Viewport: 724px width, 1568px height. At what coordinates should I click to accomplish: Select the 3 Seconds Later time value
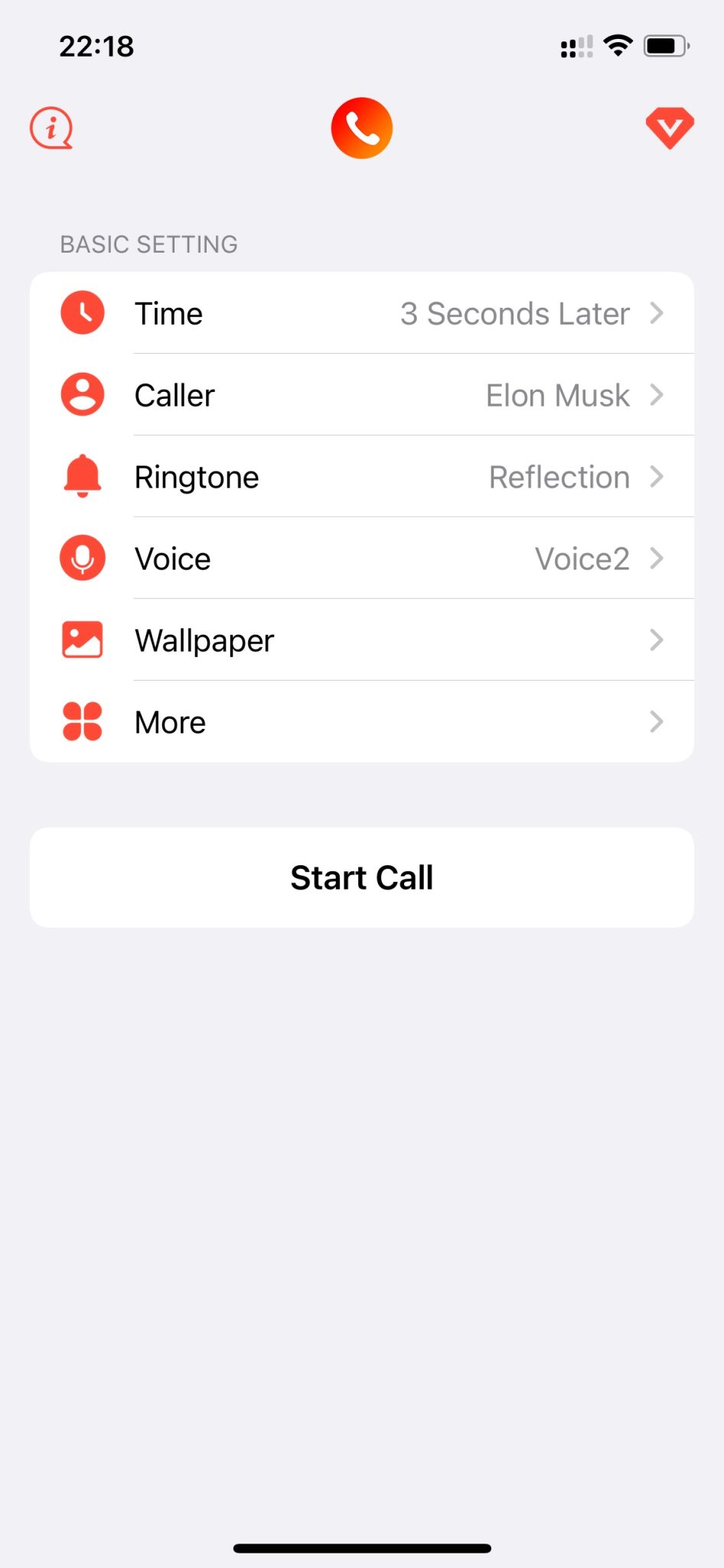(516, 312)
